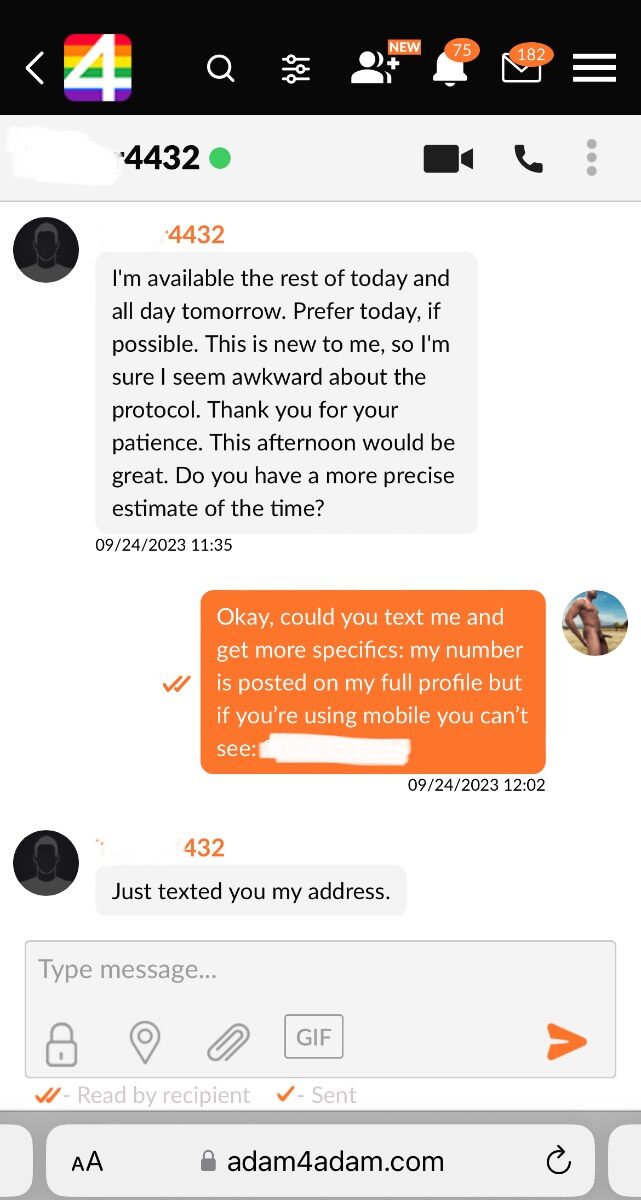Screen dimensions: 641x1200
Task: Open text size AA menu
Action: [x=87, y=1161]
